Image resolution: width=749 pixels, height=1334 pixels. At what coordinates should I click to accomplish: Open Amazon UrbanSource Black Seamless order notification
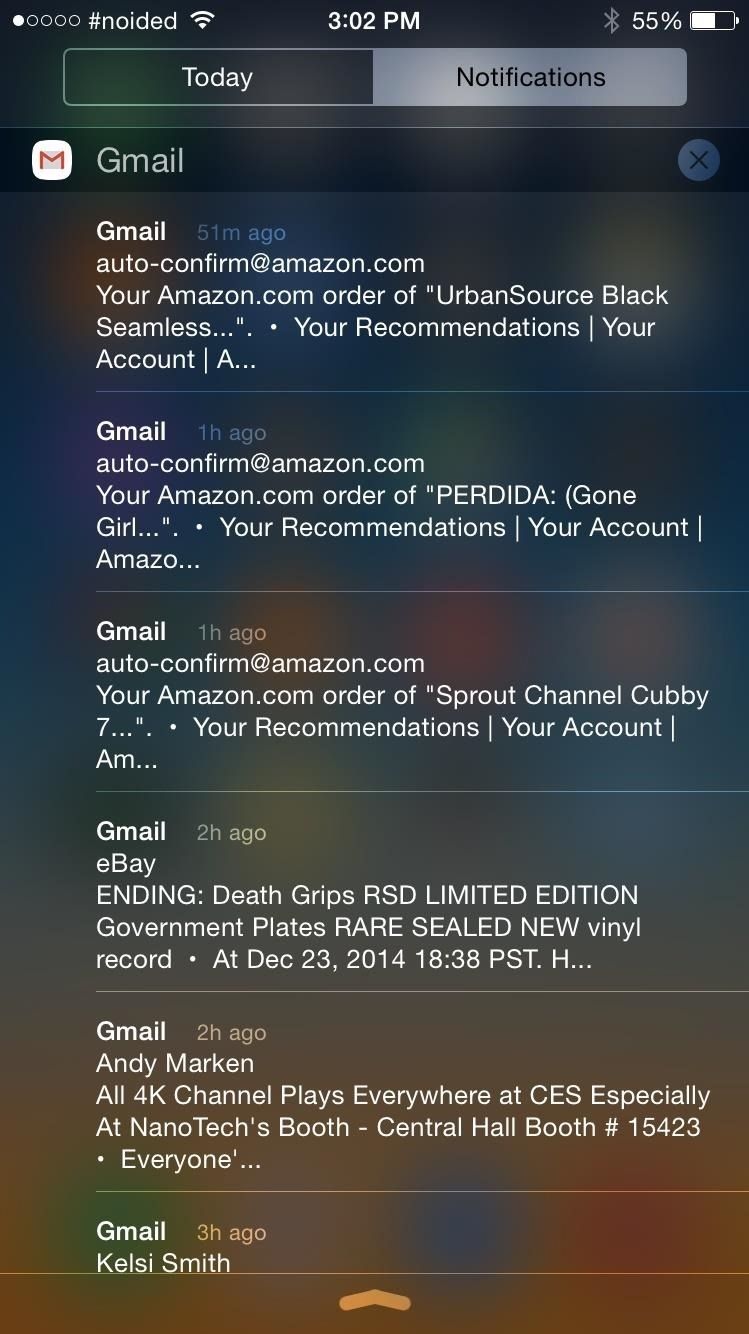pyautogui.click(x=400, y=296)
